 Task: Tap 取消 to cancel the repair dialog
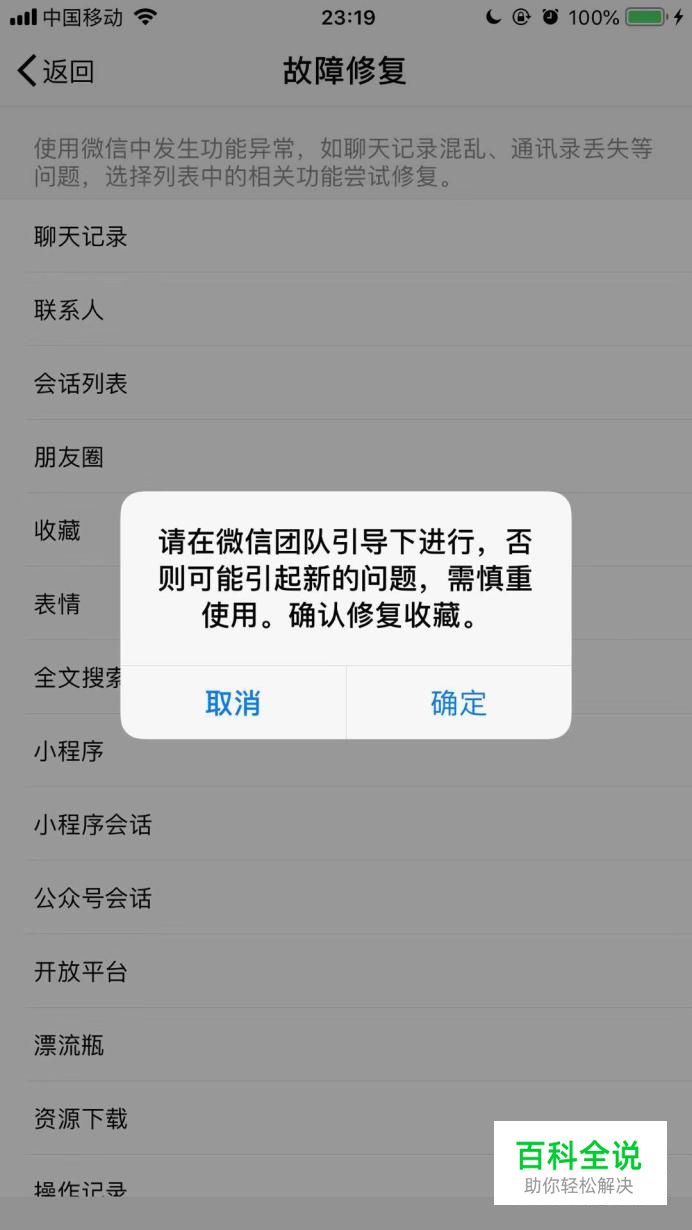tap(233, 703)
